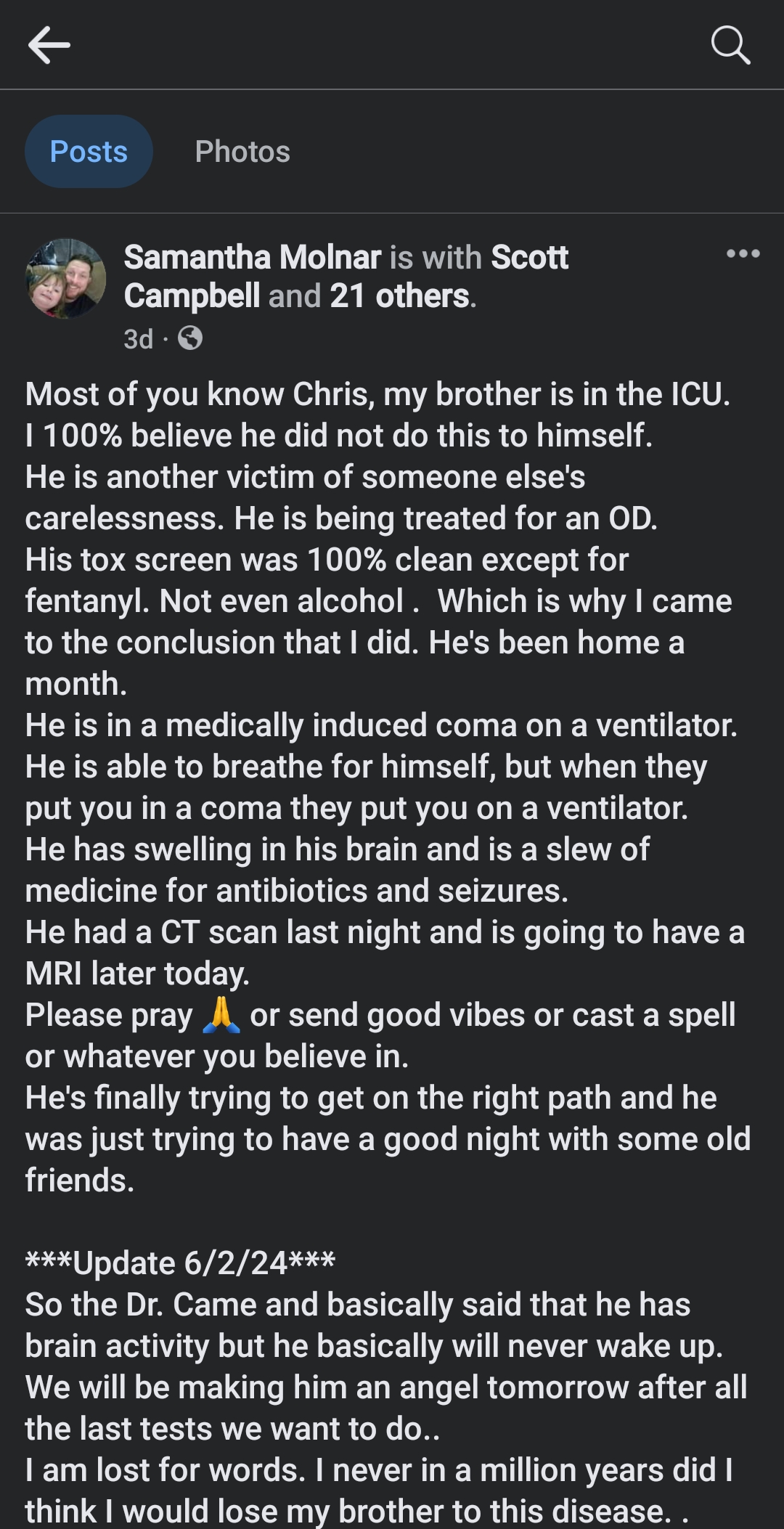
Task: View the 21 others tagged
Action: (x=399, y=295)
